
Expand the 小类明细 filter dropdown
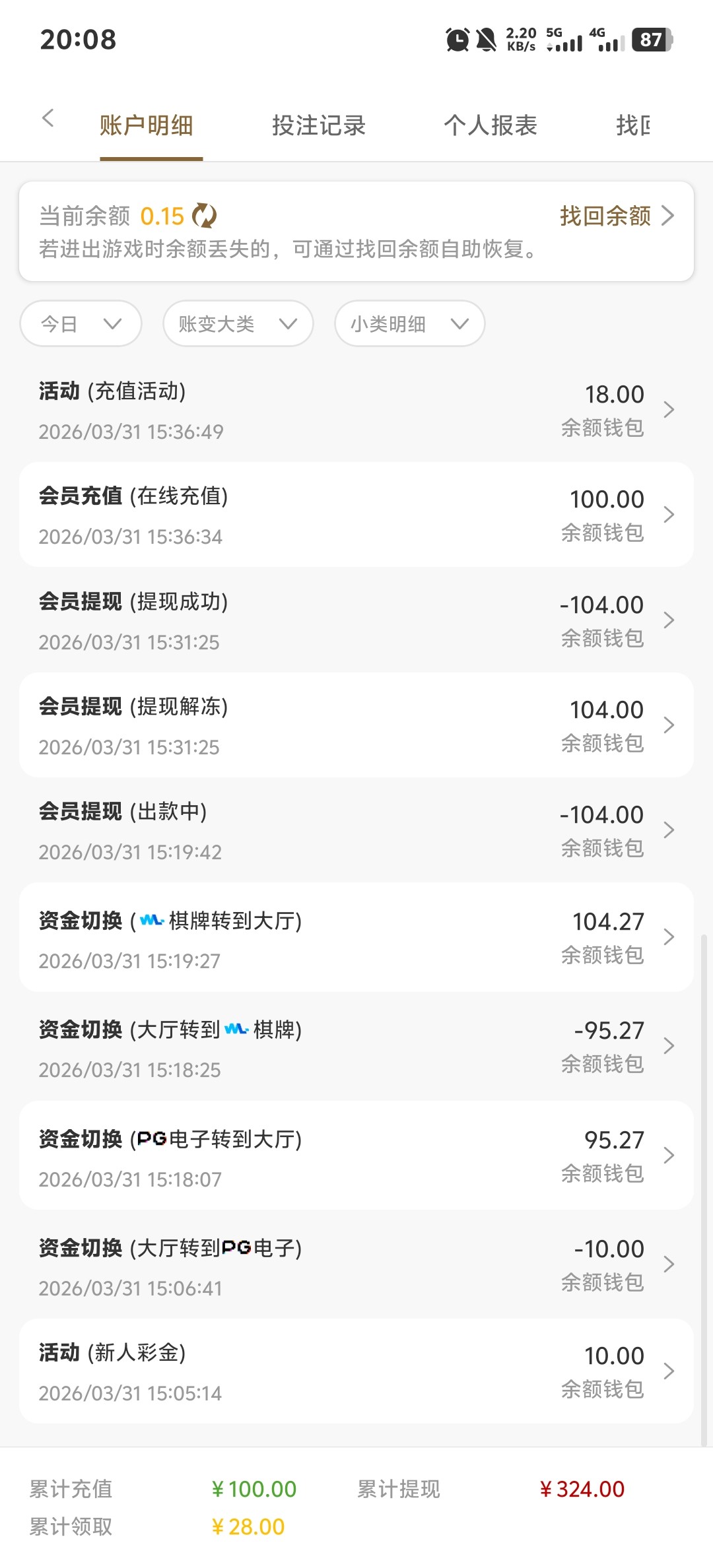pyautogui.click(x=409, y=324)
